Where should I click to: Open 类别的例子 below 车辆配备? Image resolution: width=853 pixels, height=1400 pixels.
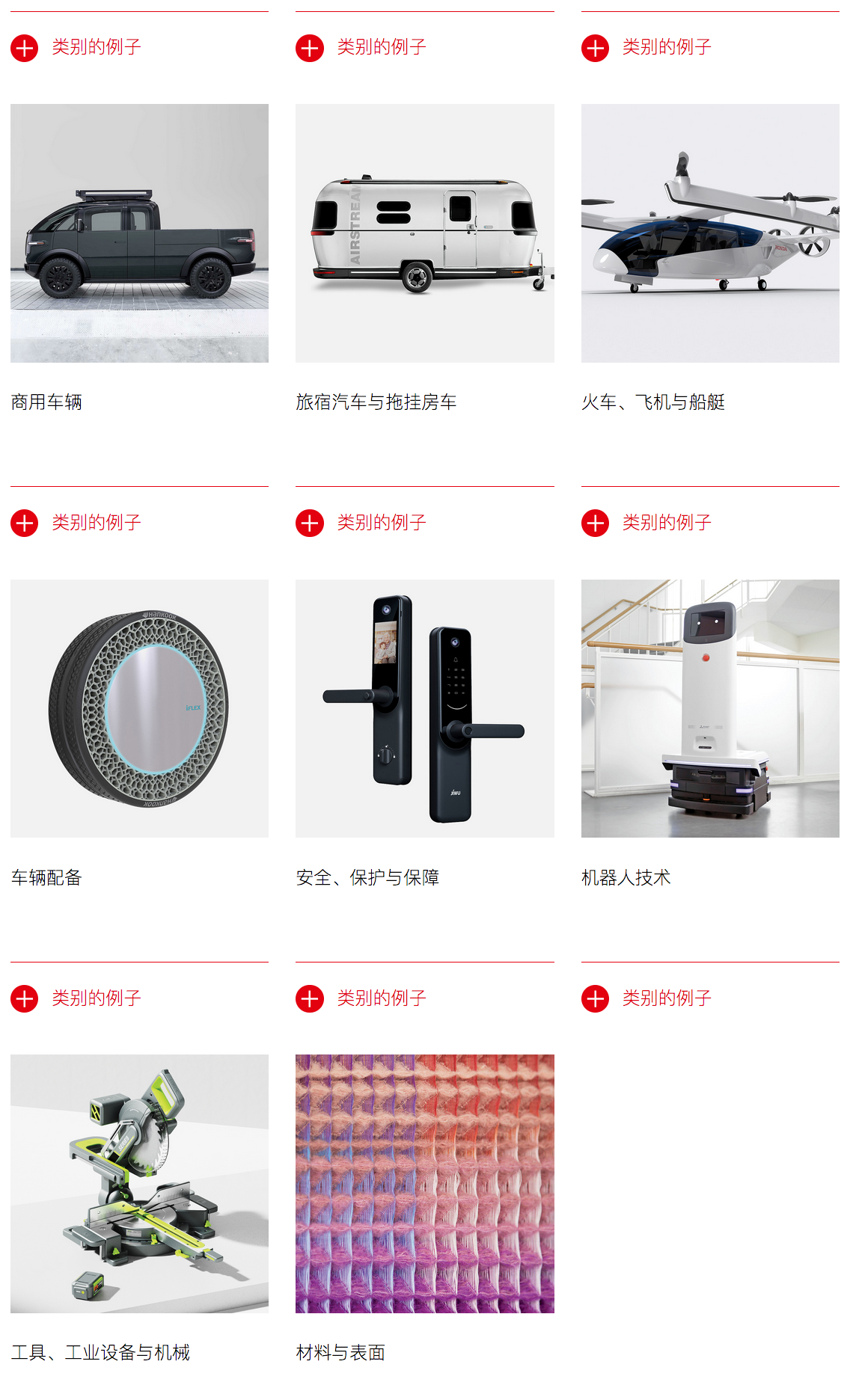tap(25, 998)
